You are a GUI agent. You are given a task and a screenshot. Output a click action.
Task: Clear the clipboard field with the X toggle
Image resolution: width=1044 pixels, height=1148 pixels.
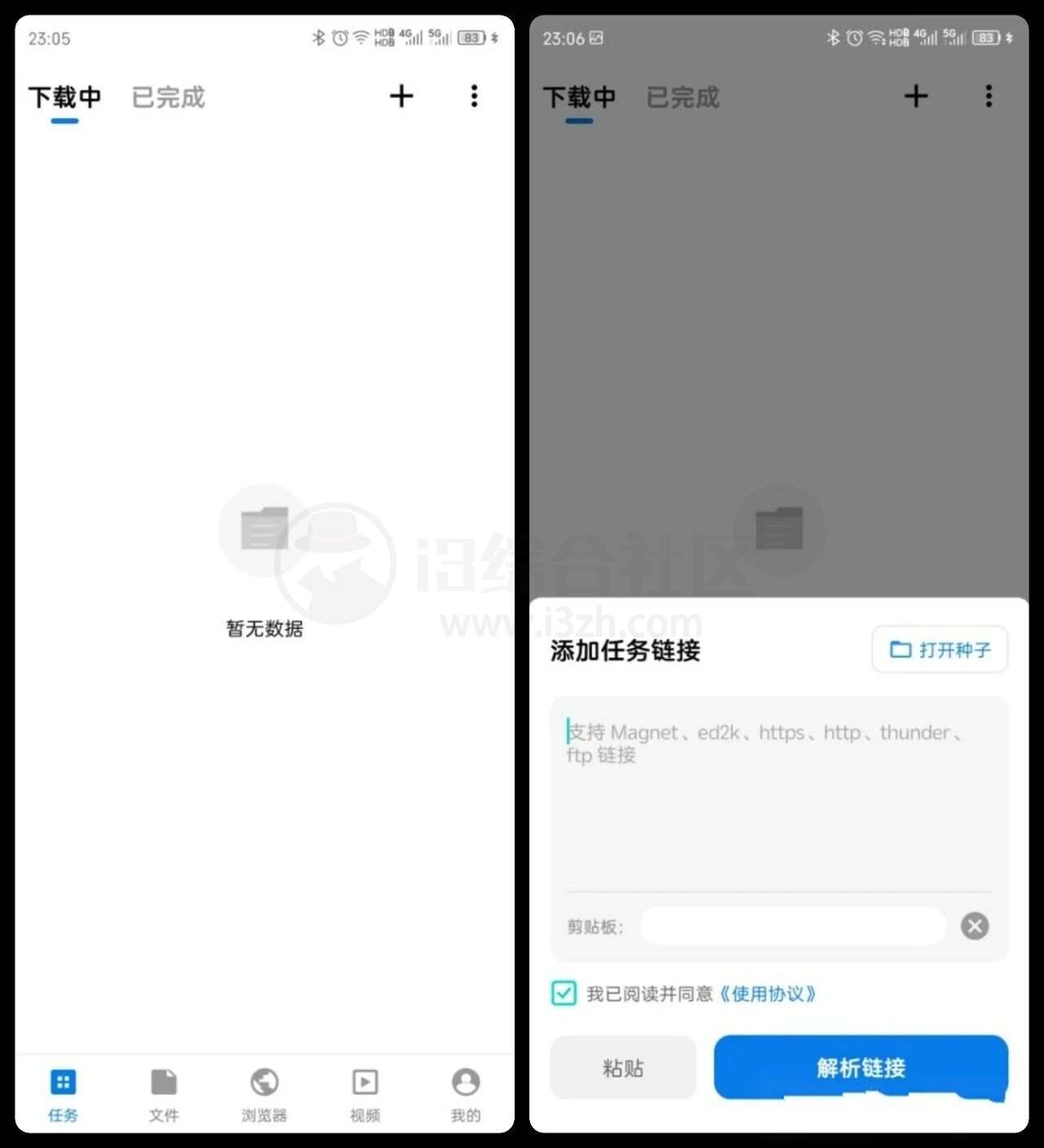coord(975,926)
